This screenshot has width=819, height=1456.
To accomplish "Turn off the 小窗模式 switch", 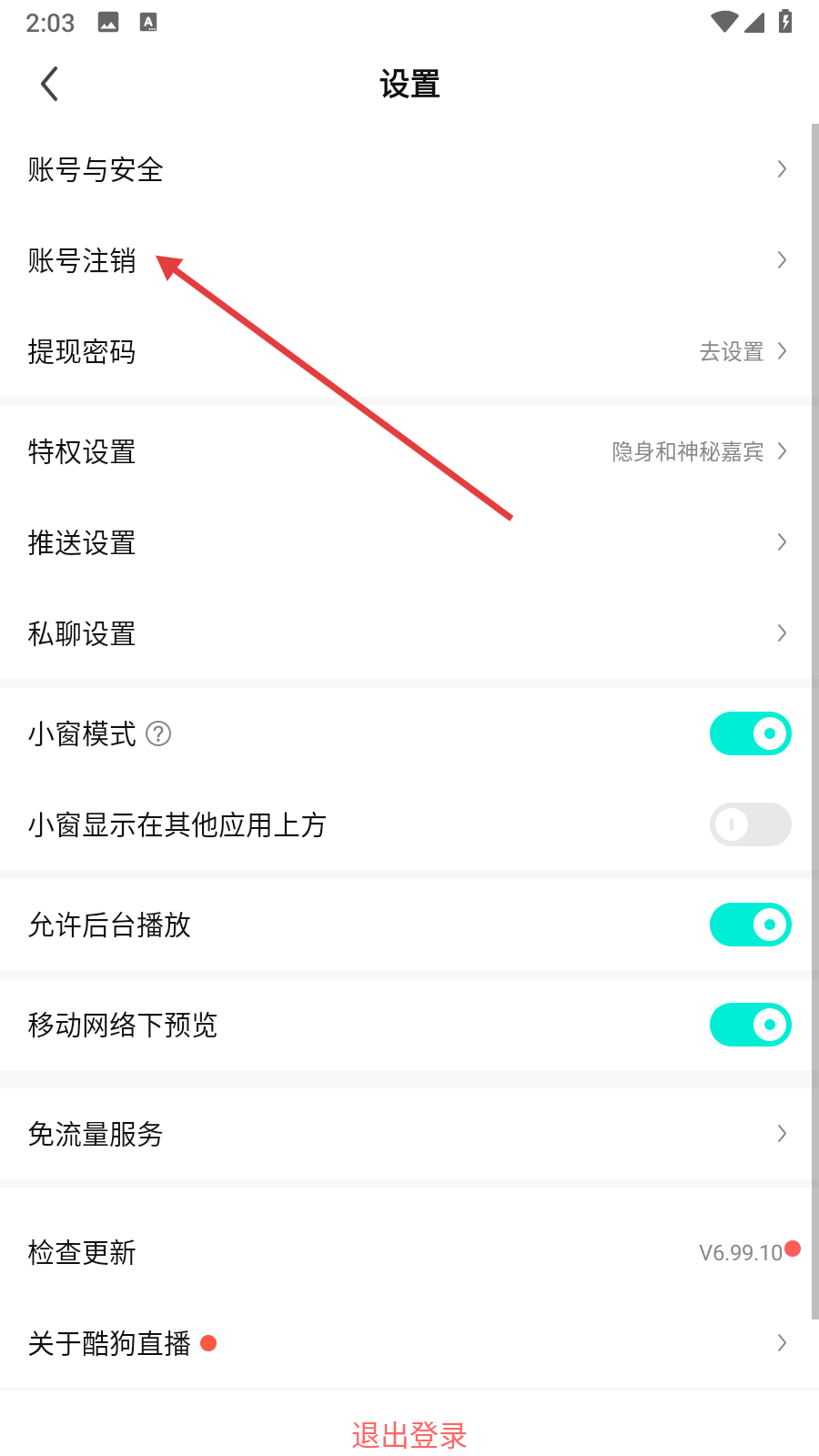I will [x=750, y=733].
